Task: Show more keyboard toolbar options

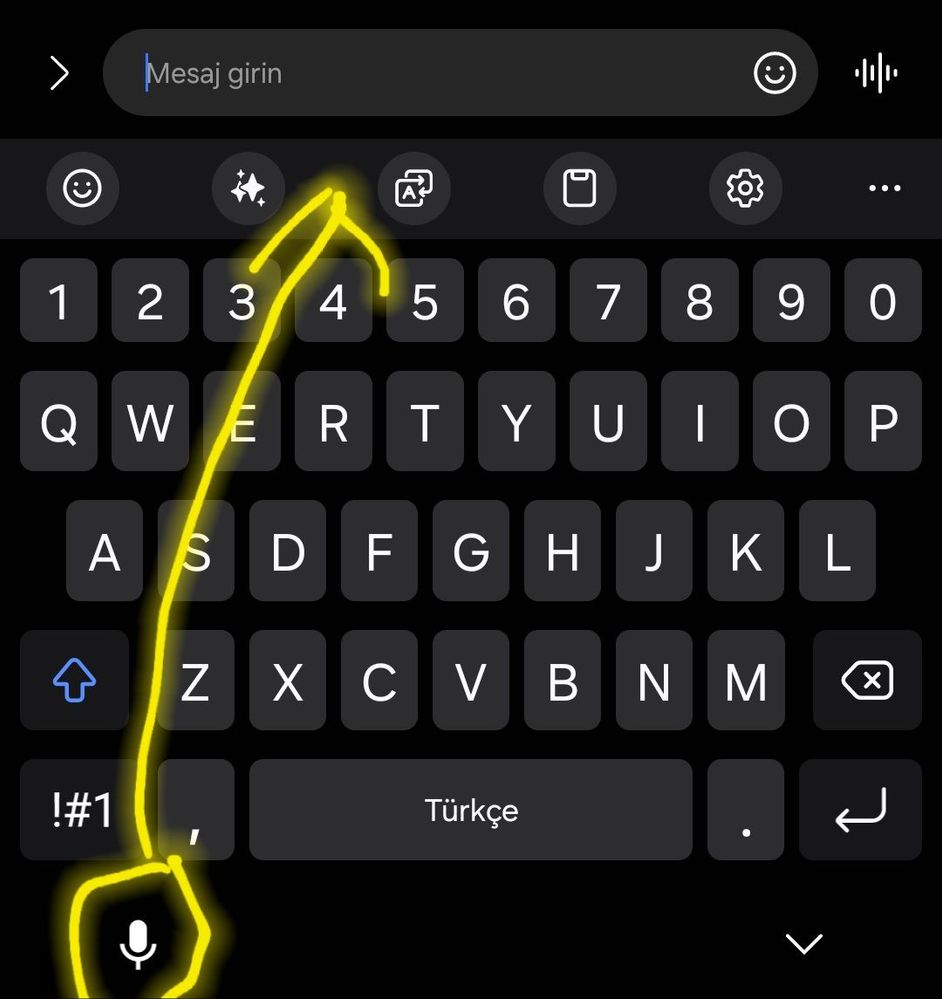Action: coord(884,188)
